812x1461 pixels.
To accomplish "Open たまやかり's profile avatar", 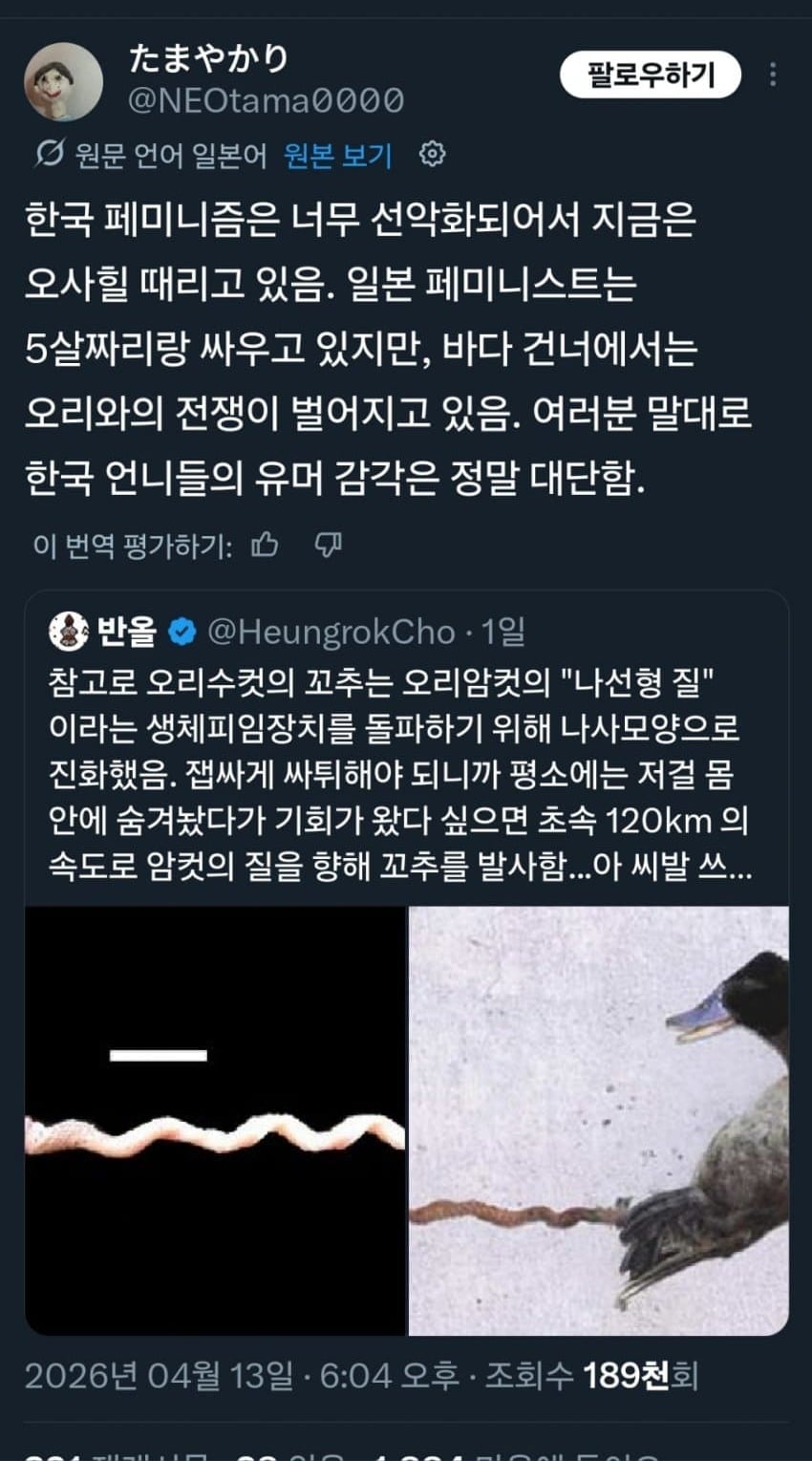I will click(63, 81).
